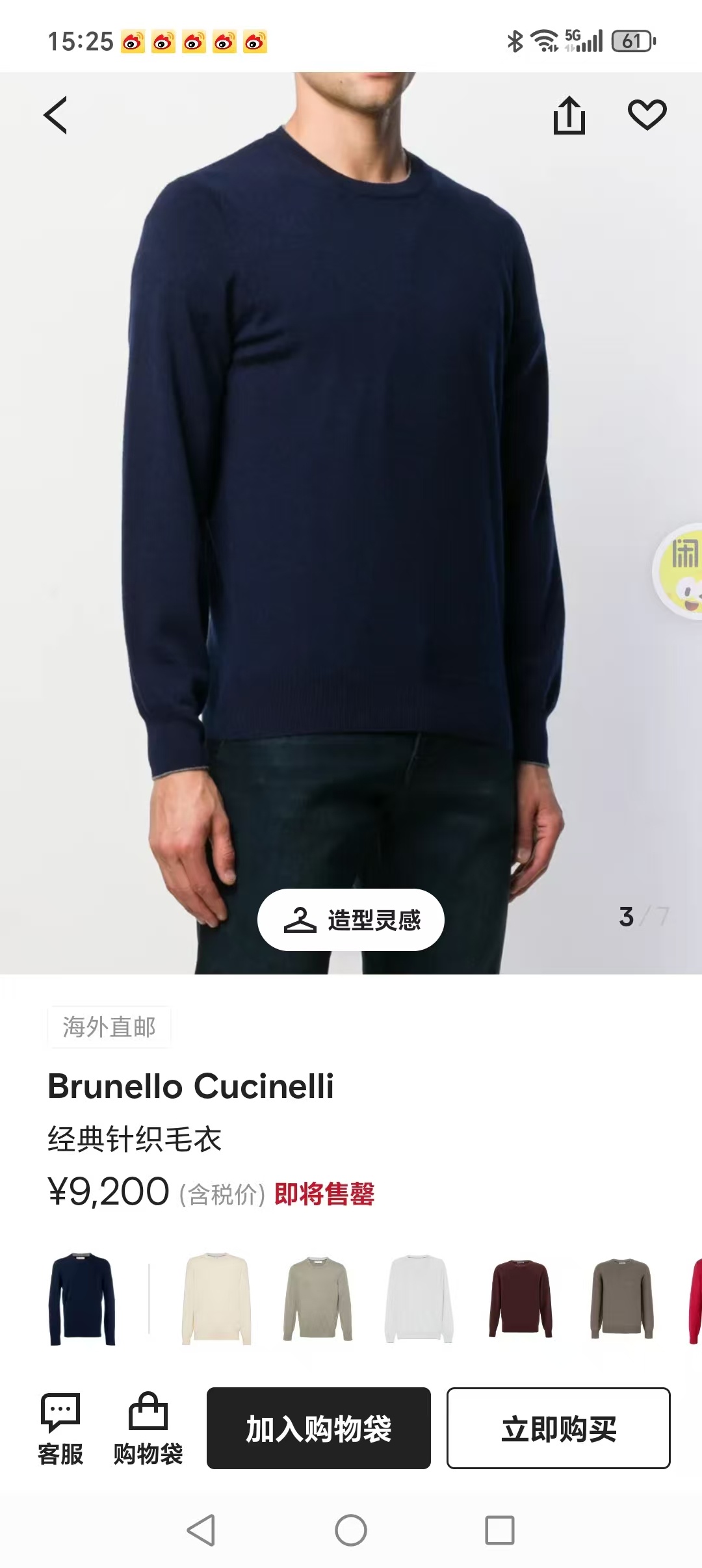Go to the system home screen
Screen dimensions: 702x1568
point(351,1530)
